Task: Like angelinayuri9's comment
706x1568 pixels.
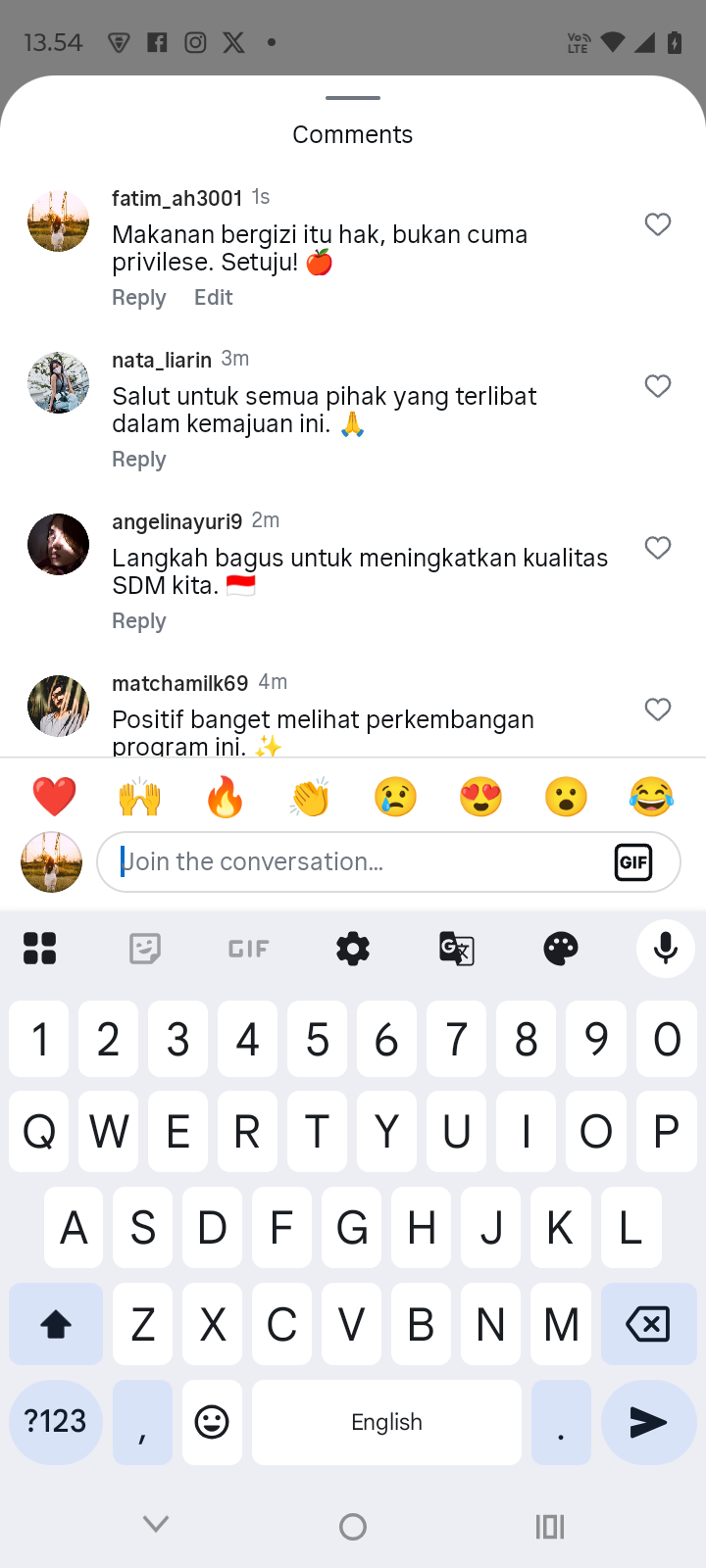Action: pyautogui.click(x=658, y=548)
